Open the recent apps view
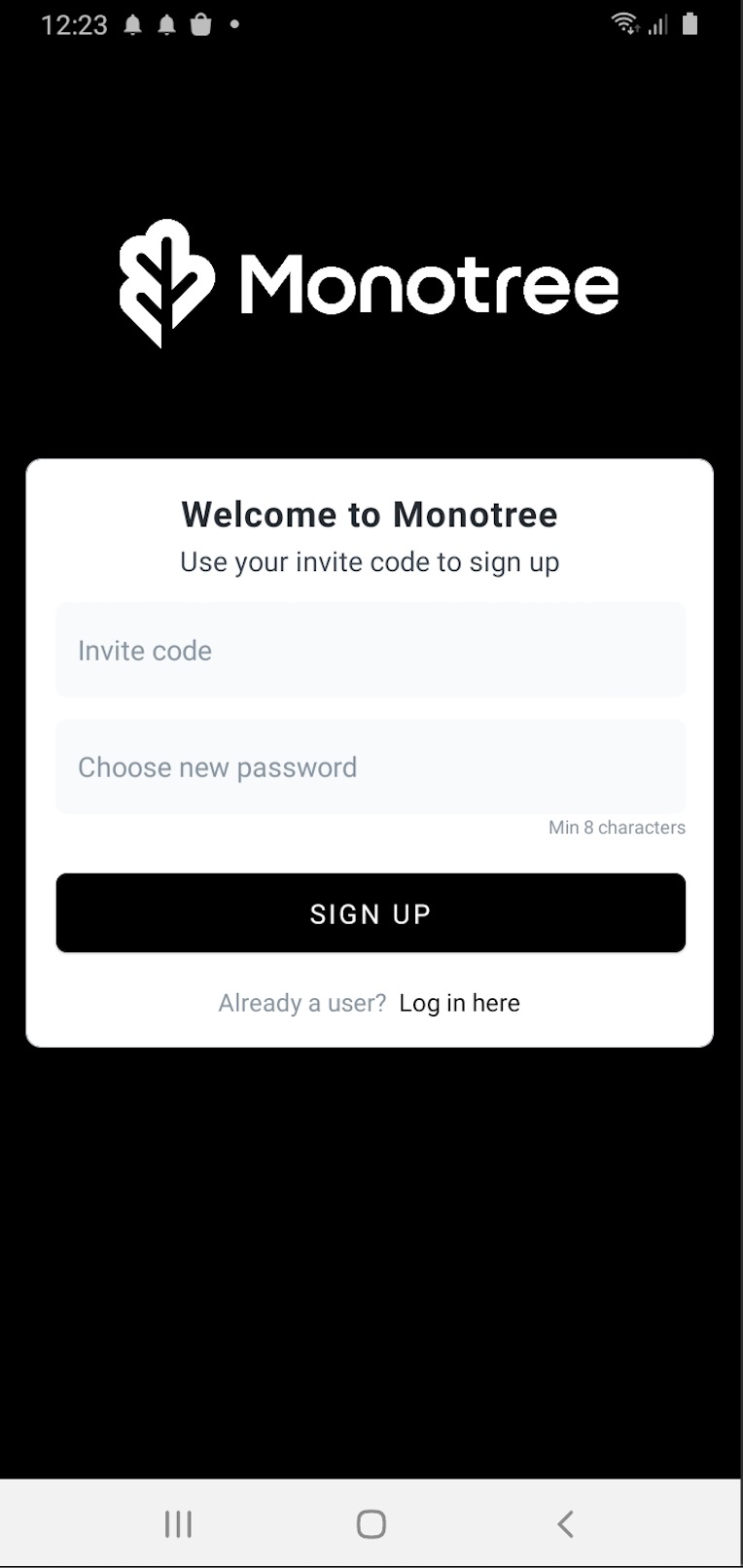The height and width of the screenshot is (1568, 743). 178,1523
